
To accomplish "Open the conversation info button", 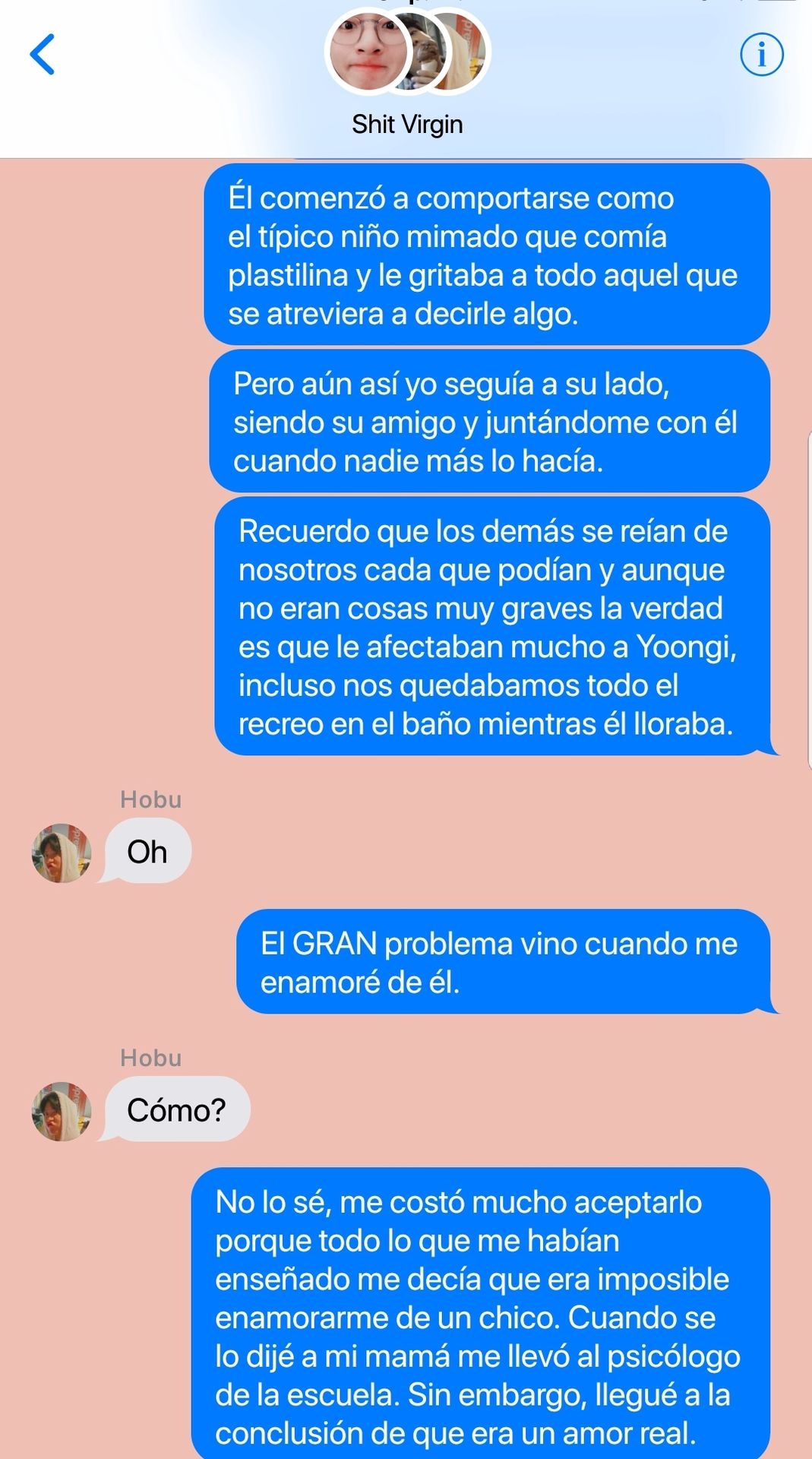I will coord(761,54).
